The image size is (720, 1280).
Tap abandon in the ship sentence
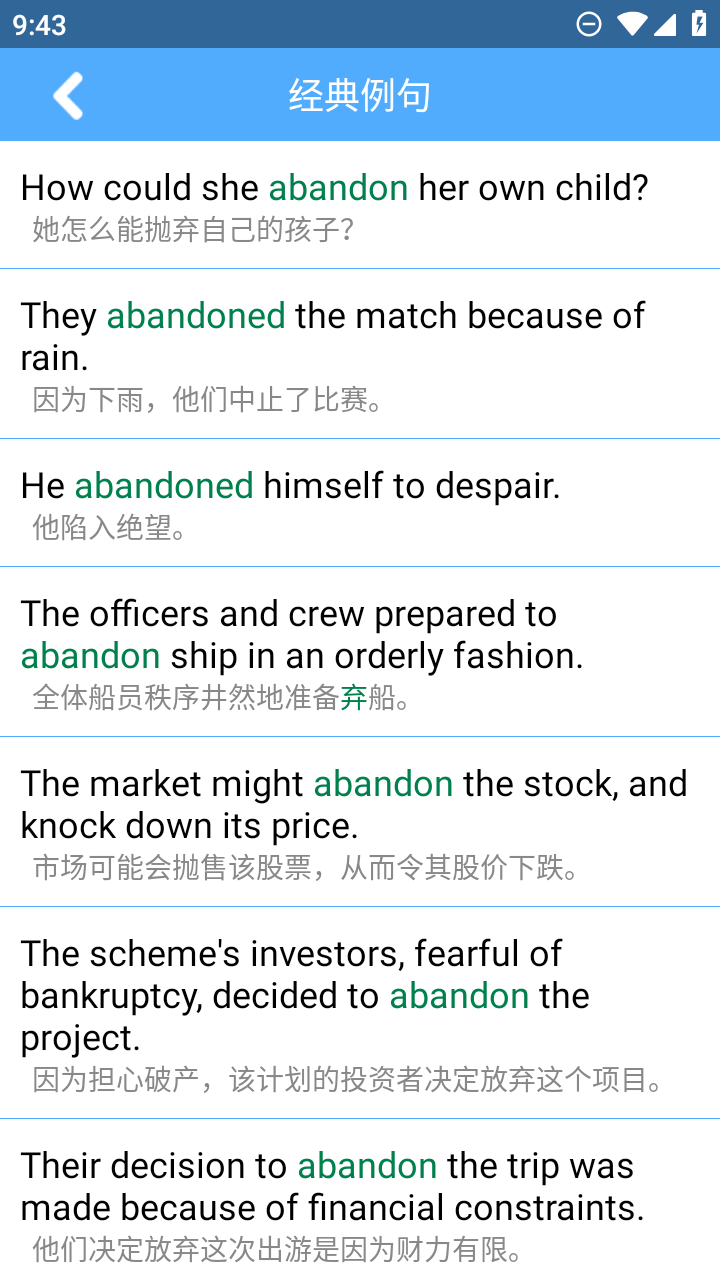[x=90, y=655]
